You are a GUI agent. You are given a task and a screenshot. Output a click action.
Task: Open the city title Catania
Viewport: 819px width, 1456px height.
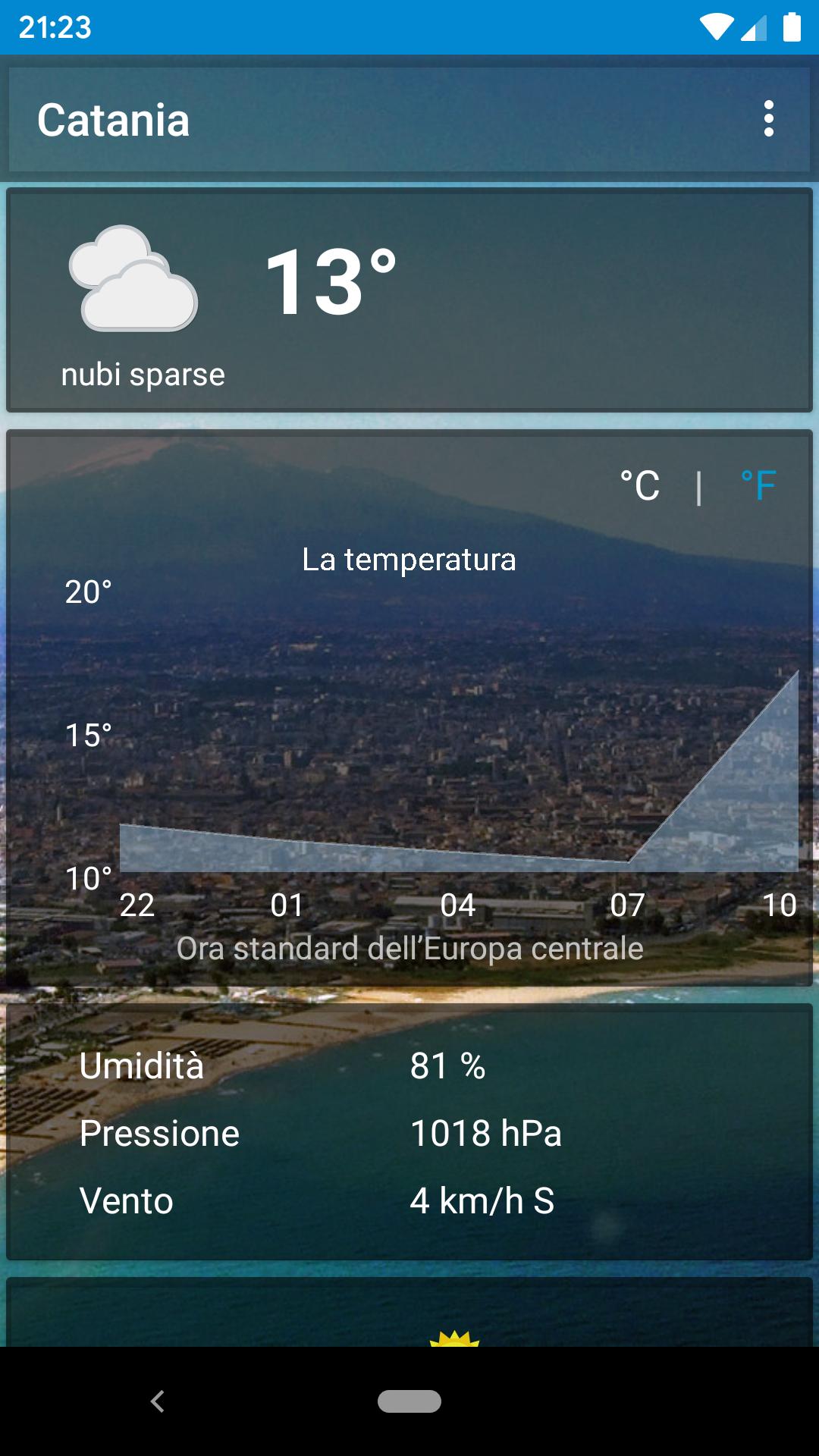114,119
